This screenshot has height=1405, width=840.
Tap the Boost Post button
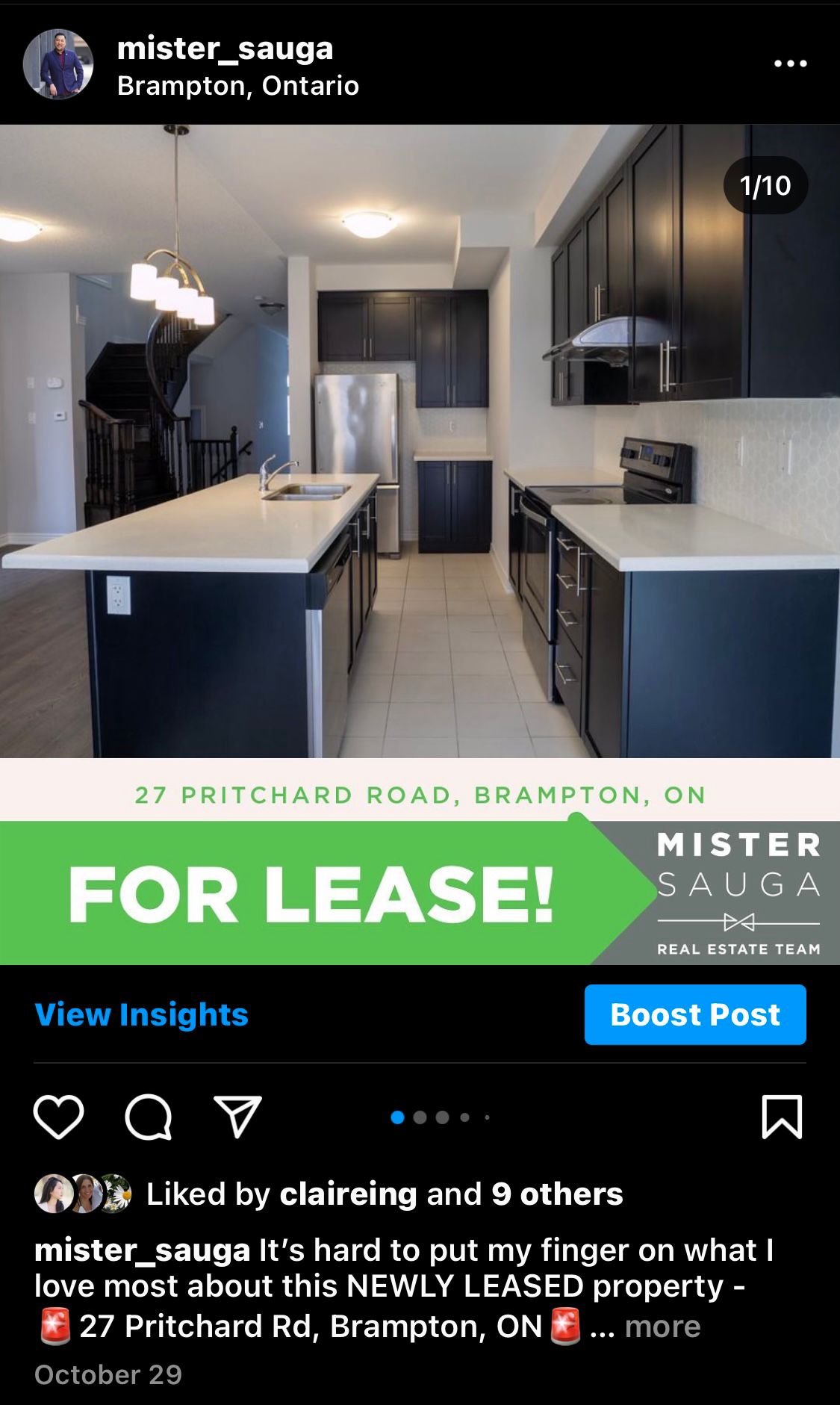pos(695,1014)
